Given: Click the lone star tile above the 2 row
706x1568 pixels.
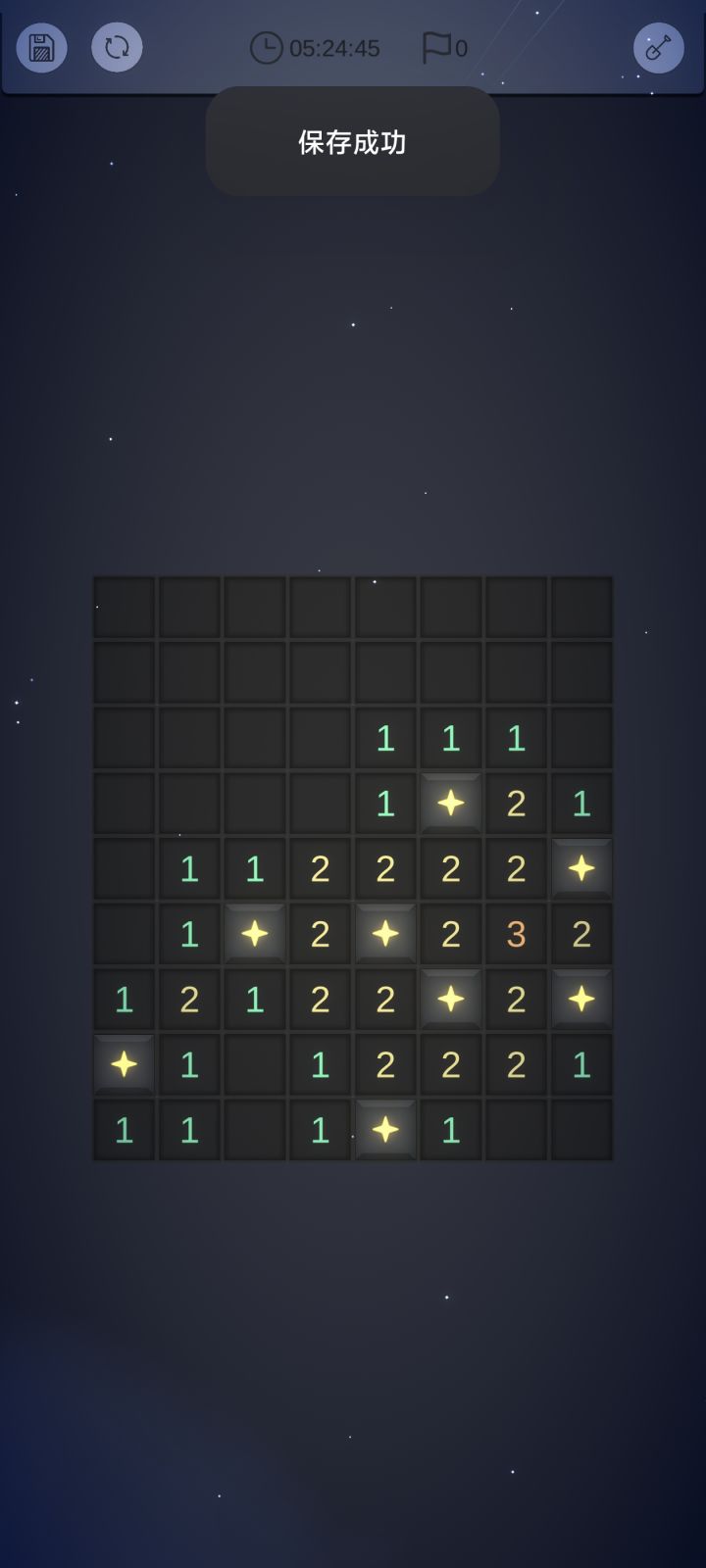Looking at the screenshot, I should click(x=450, y=804).
